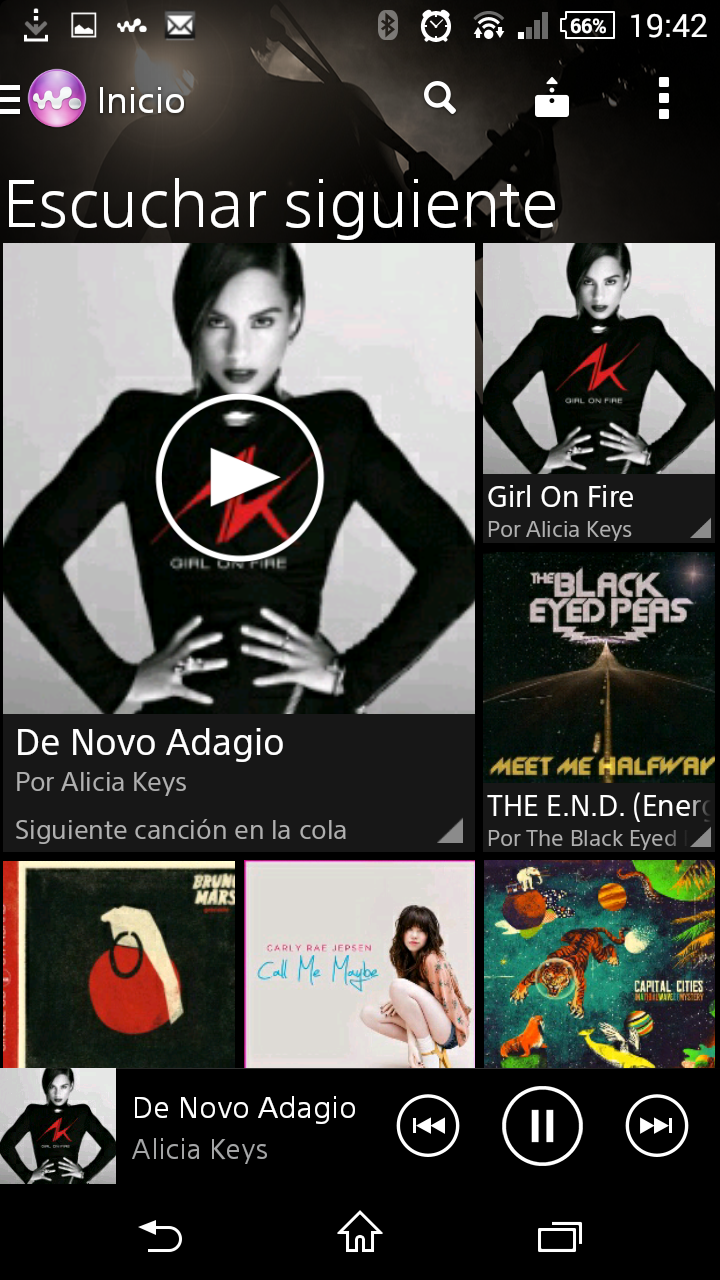Go to the home screen
The height and width of the screenshot is (1280, 720).
(x=360, y=1237)
